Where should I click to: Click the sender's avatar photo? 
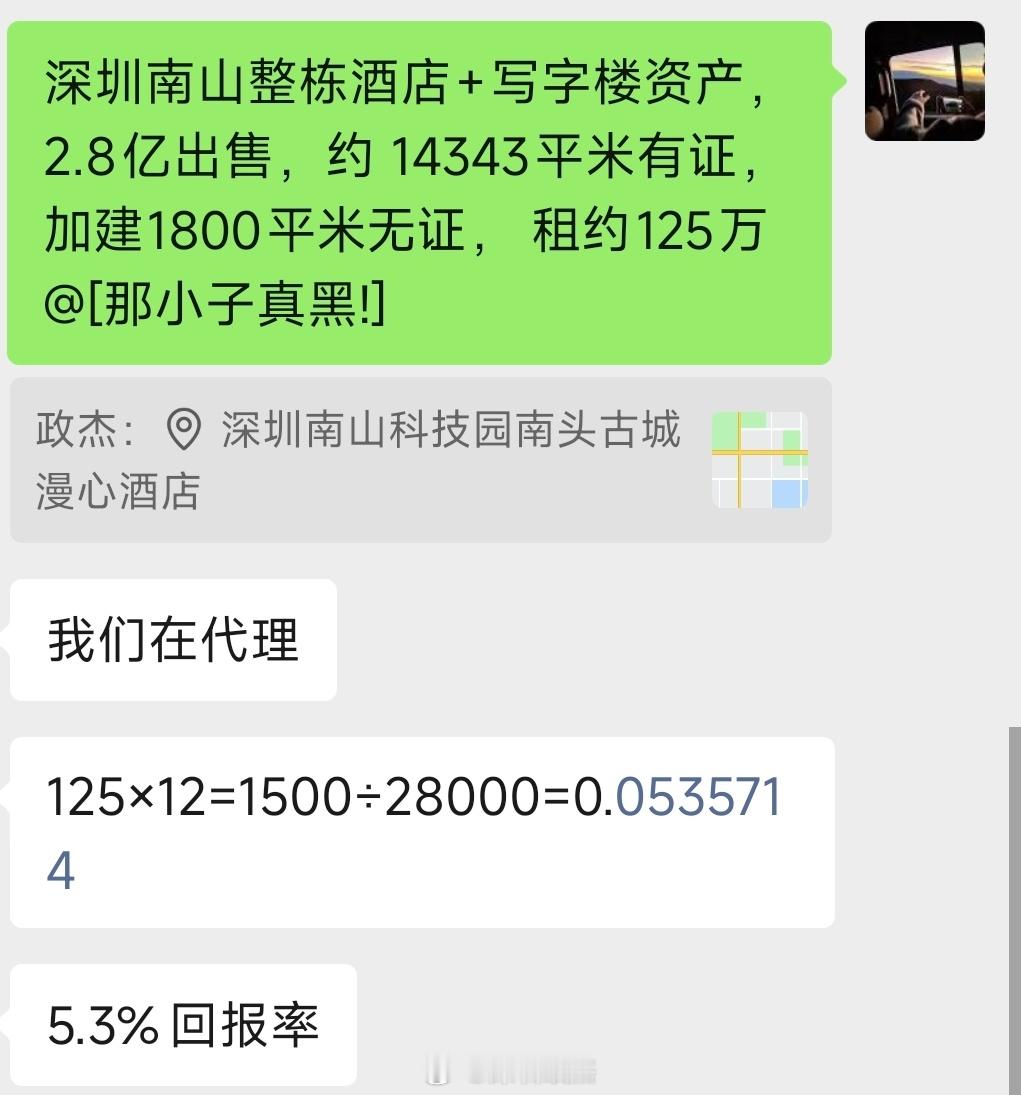(924, 78)
